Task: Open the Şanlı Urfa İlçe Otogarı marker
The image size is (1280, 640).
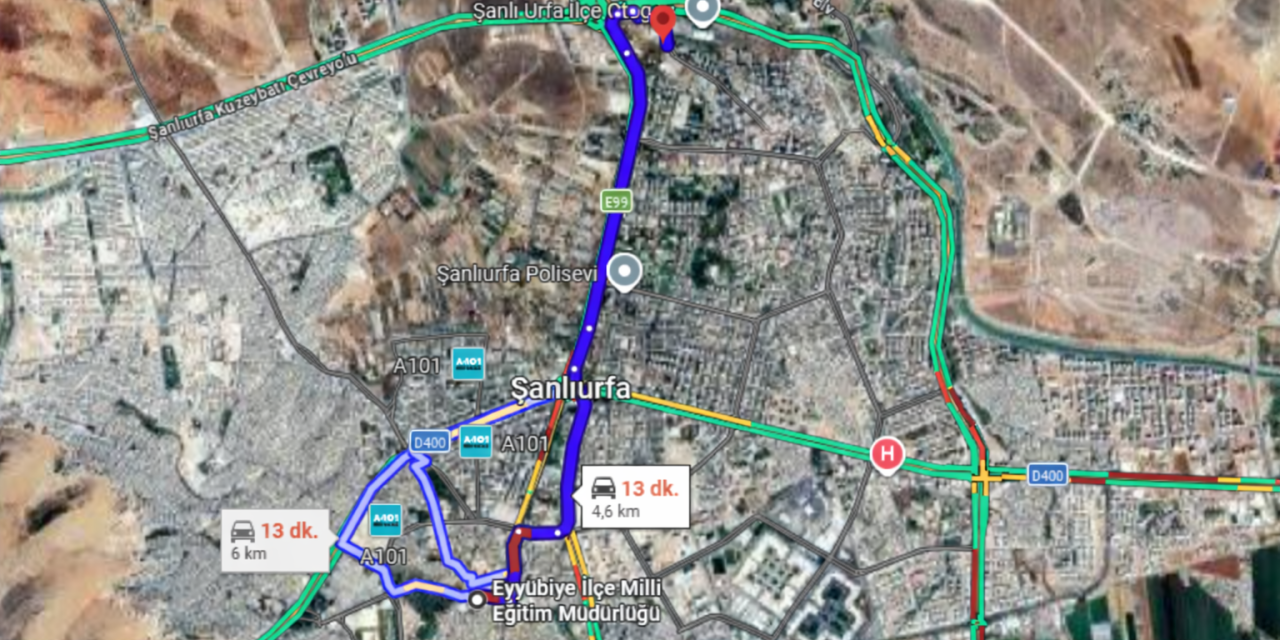Action: pyautogui.click(x=702, y=10)
